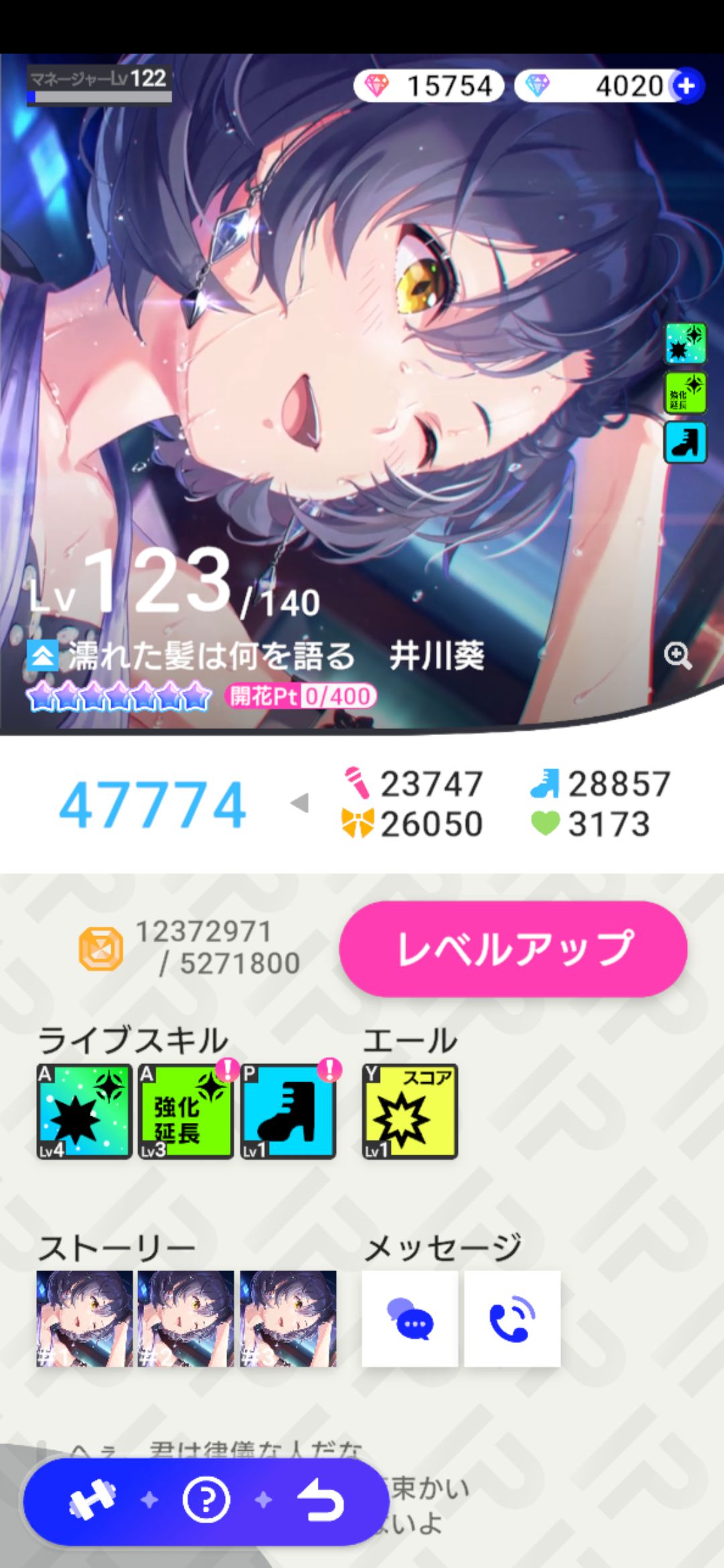Open the dumbbell training icon
This screenshot has width=724, height=1568.
92,1500
